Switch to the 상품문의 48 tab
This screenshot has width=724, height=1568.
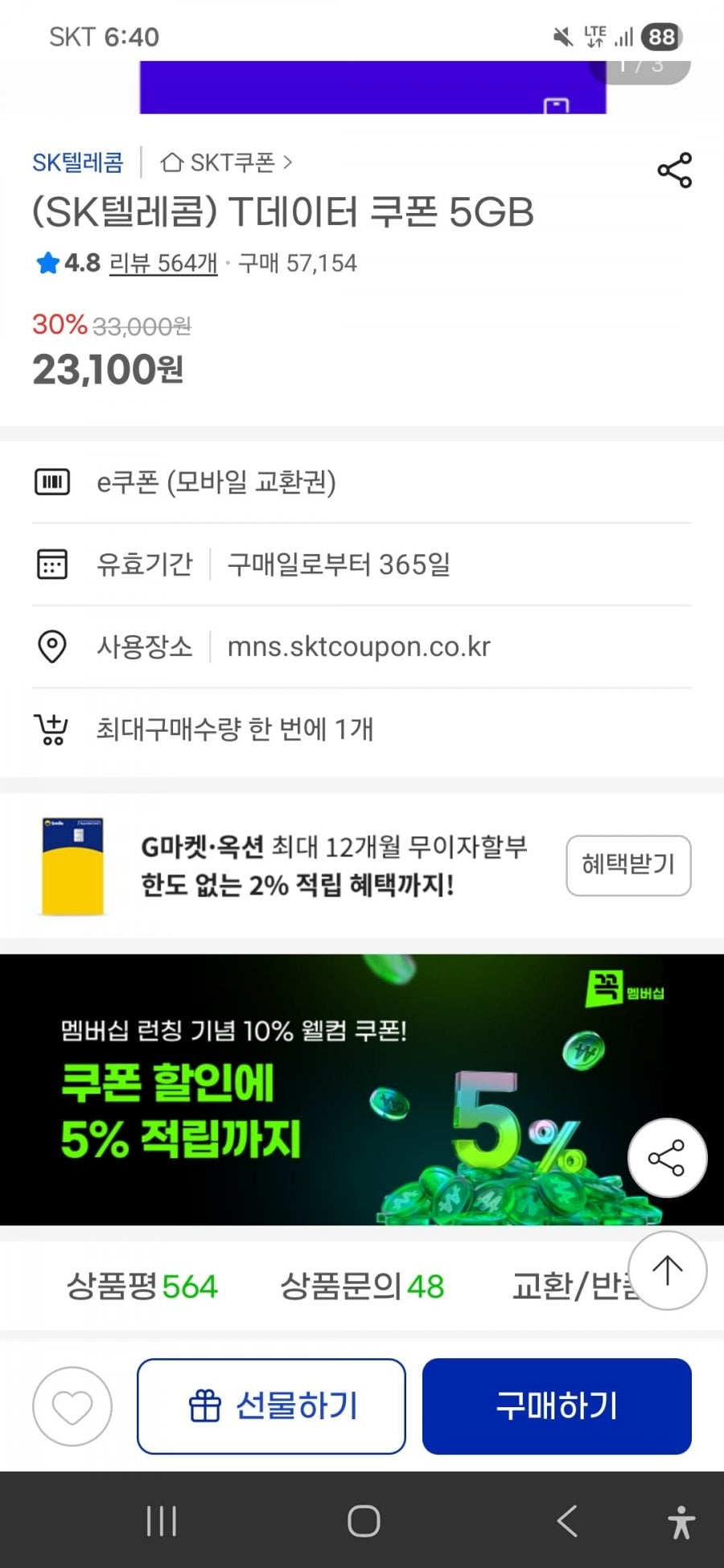(x=362, y=1286)
